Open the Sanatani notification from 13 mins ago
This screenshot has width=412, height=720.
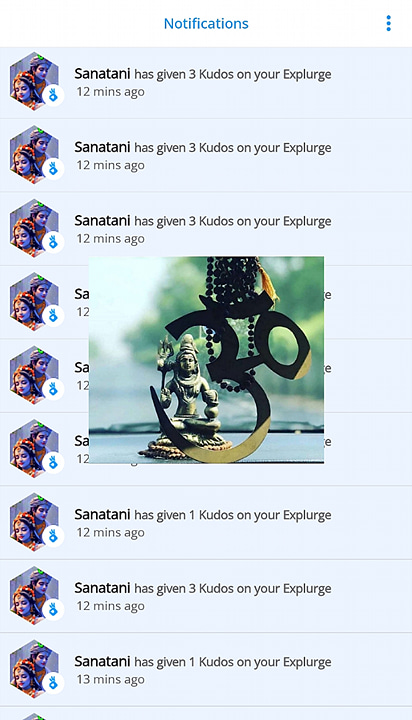click(x=206, y=669)
